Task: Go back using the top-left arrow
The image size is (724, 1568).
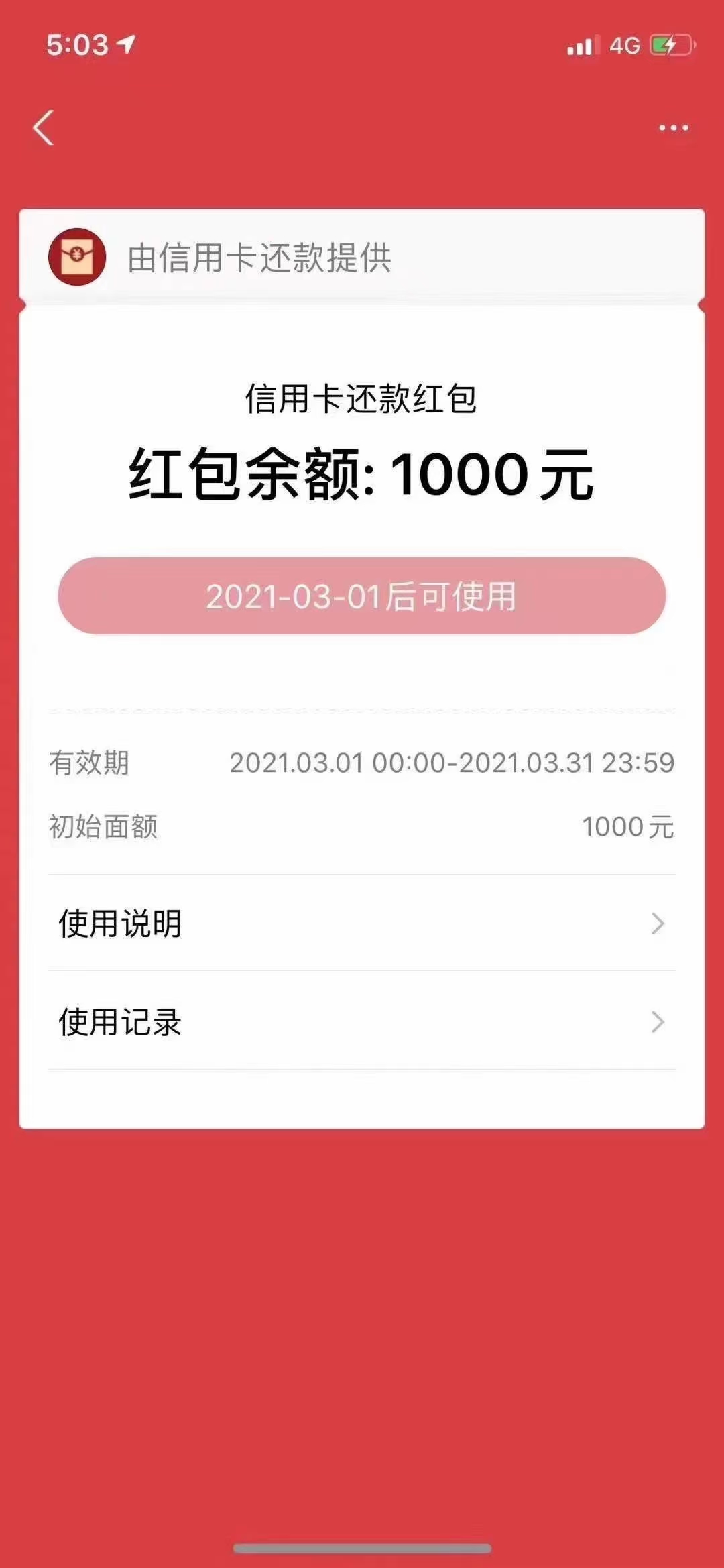Action: coord(44,127)
